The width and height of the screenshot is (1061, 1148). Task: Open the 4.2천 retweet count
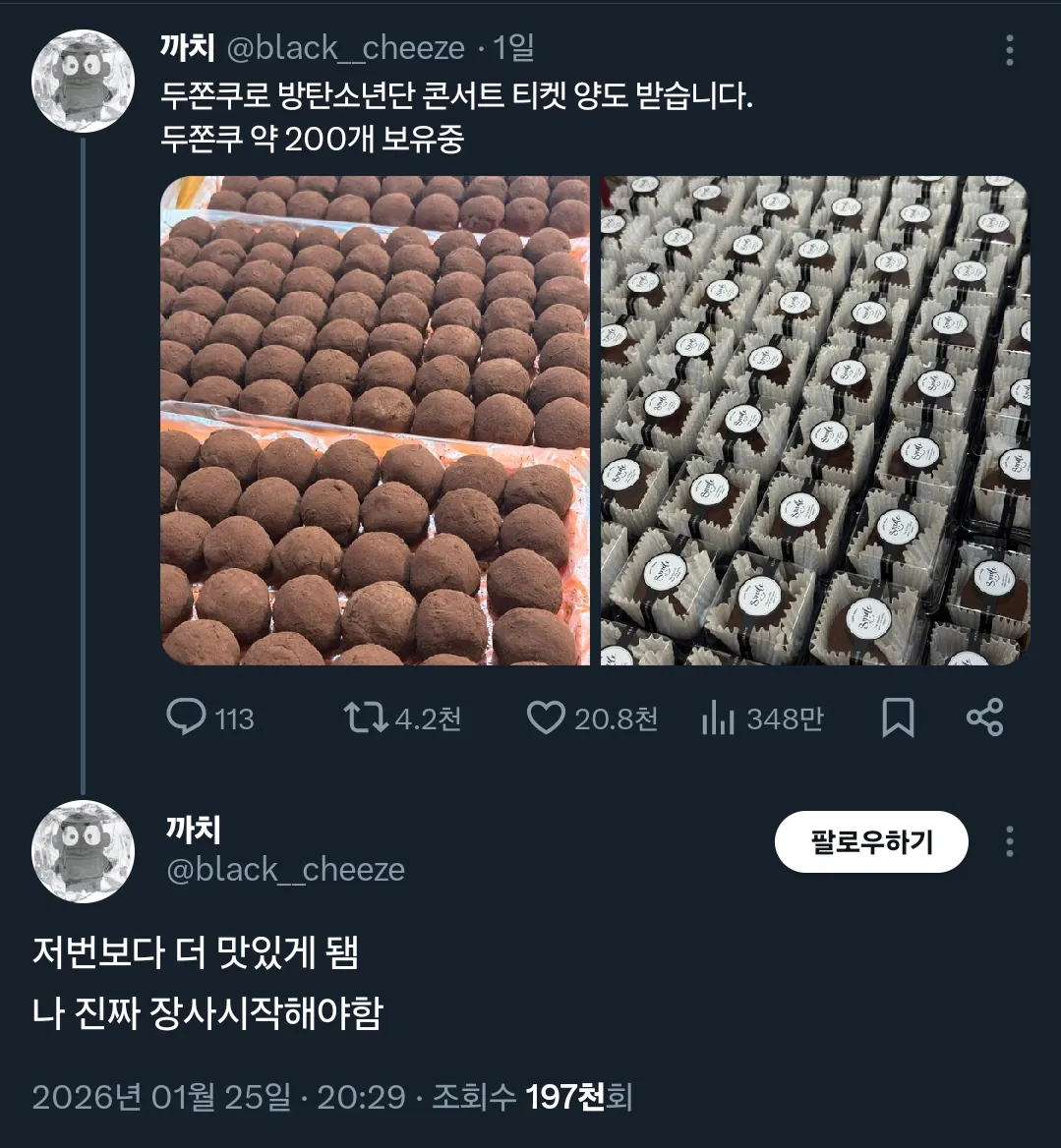(417, 718)
